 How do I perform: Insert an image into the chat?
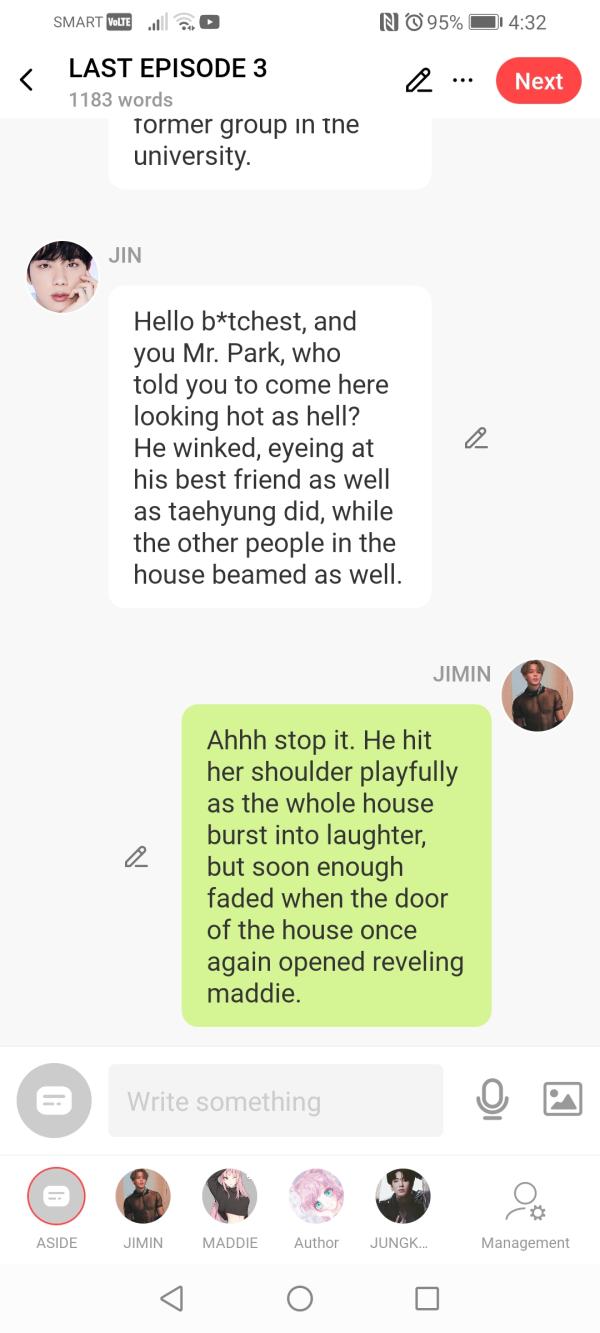pyautogui.click(x=562, y=1099)
